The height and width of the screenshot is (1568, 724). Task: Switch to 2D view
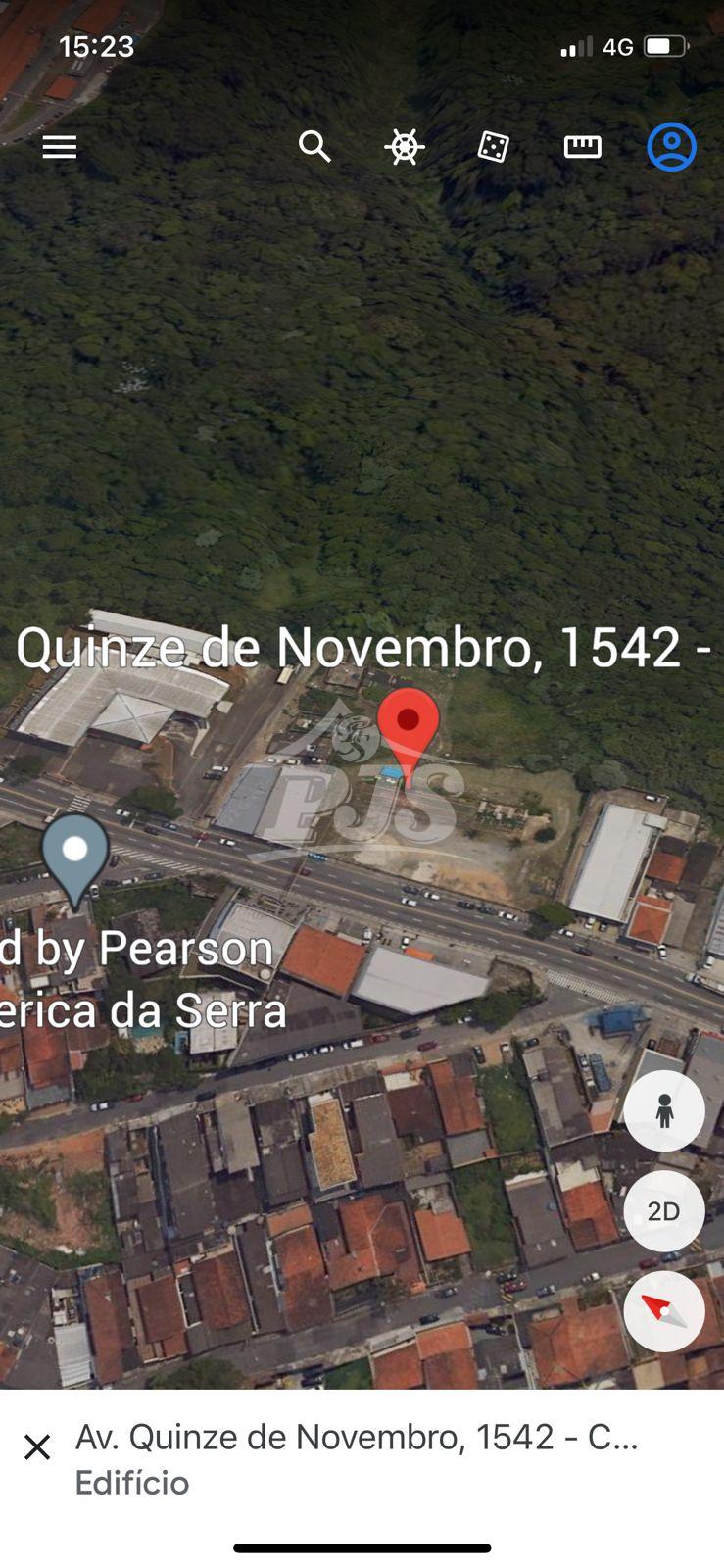click(663, 1211)
